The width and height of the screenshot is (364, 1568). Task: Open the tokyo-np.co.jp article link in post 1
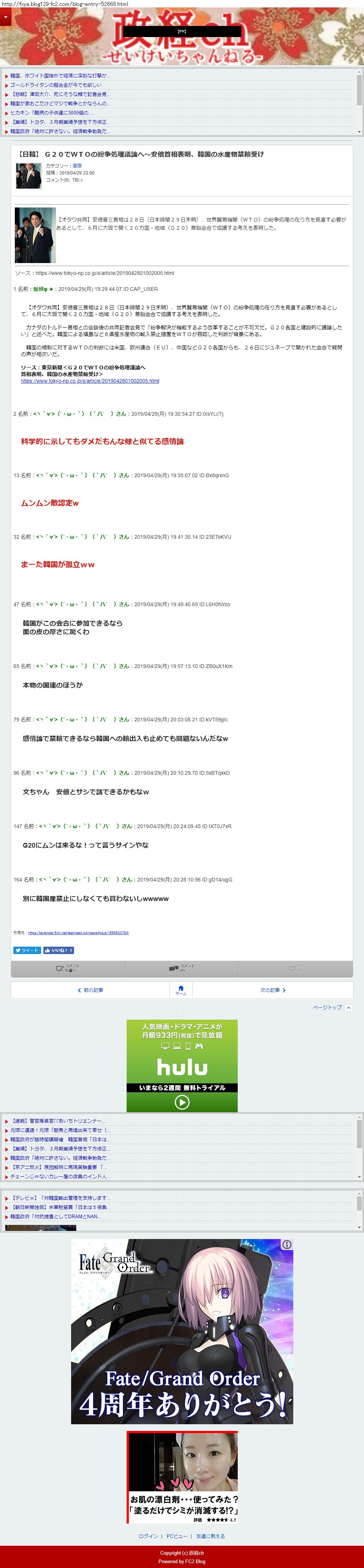90,381
